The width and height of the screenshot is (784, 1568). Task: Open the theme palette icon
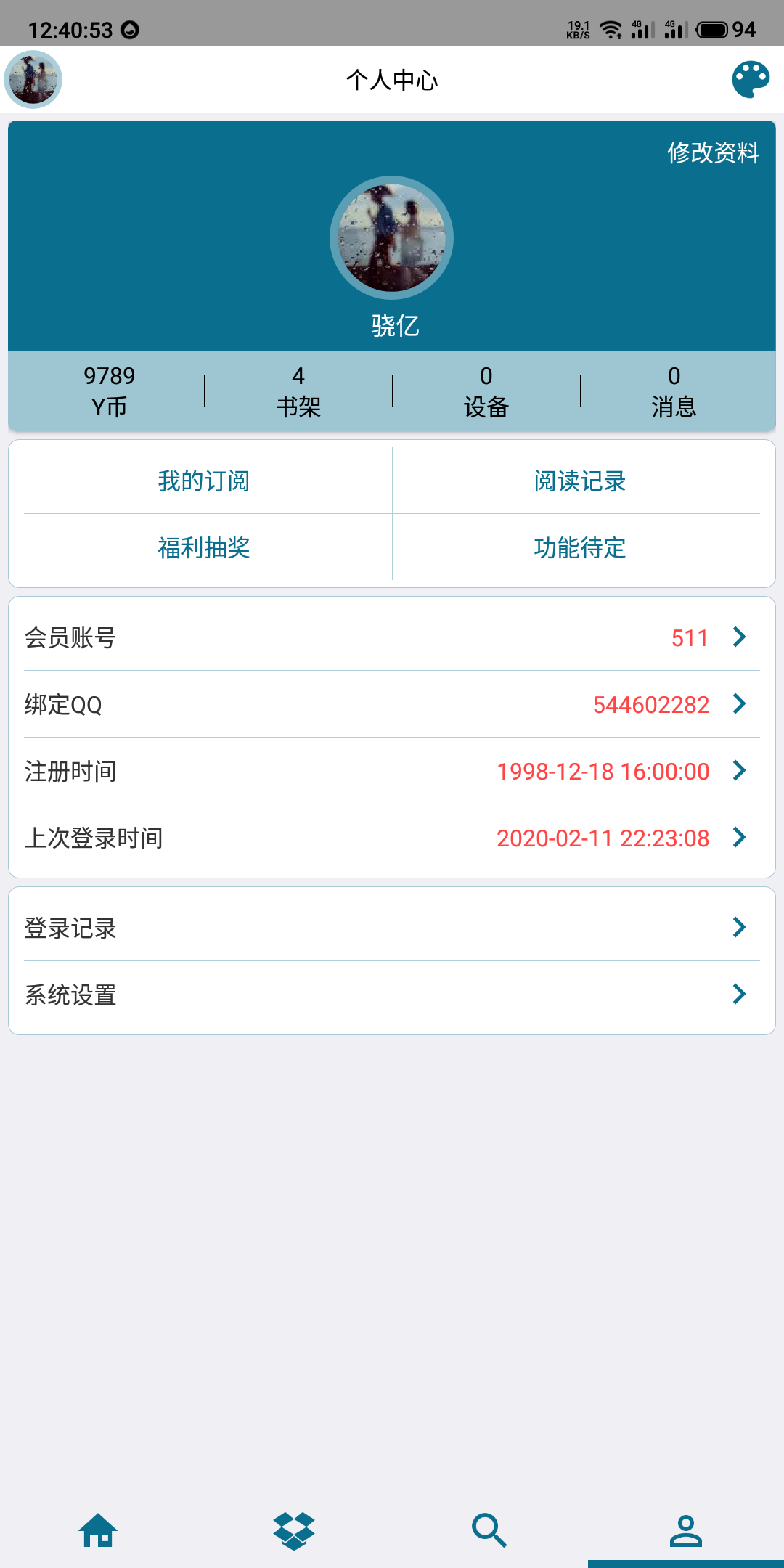pos(750,79)
